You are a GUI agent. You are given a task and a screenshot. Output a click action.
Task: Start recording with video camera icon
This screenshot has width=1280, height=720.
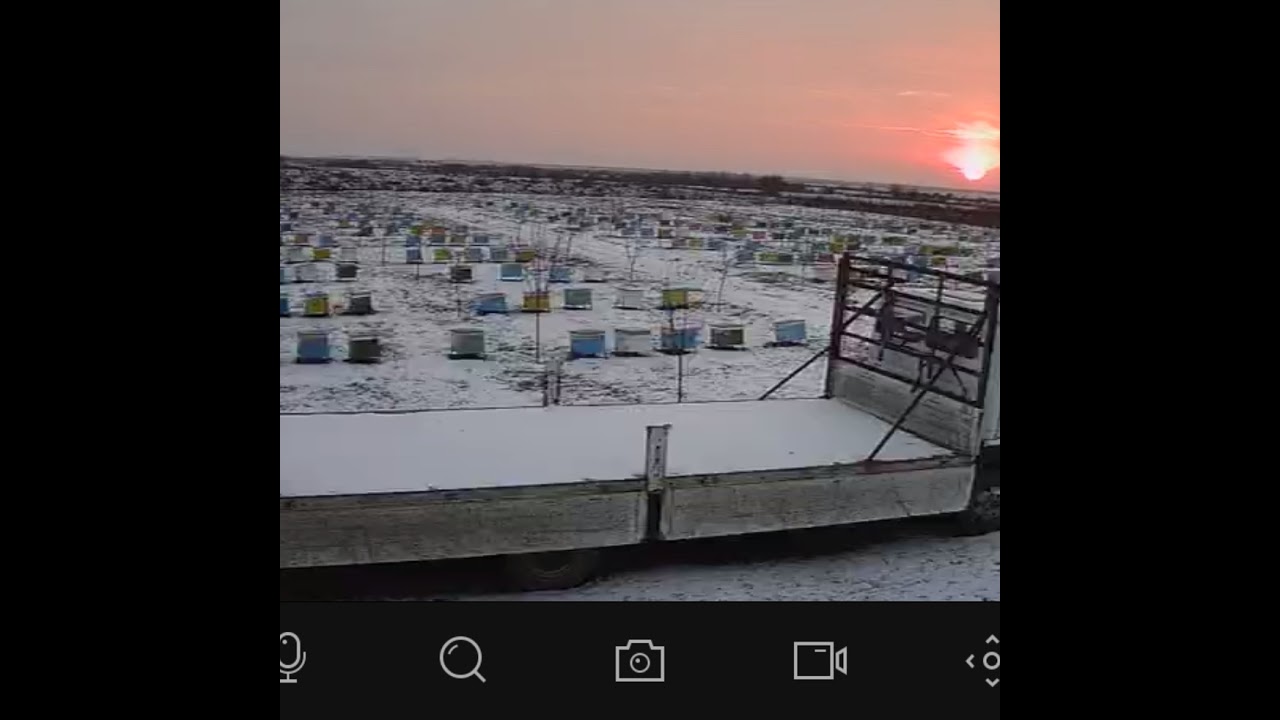pyautogui.click(x=819, y=661)
